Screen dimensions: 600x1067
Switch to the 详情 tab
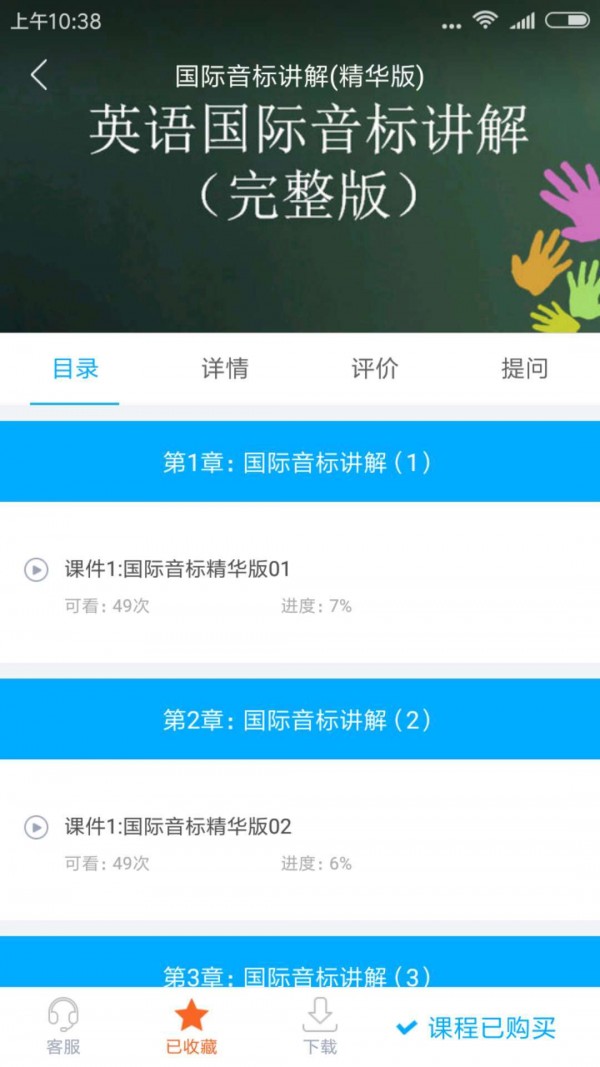coord(225,368)
